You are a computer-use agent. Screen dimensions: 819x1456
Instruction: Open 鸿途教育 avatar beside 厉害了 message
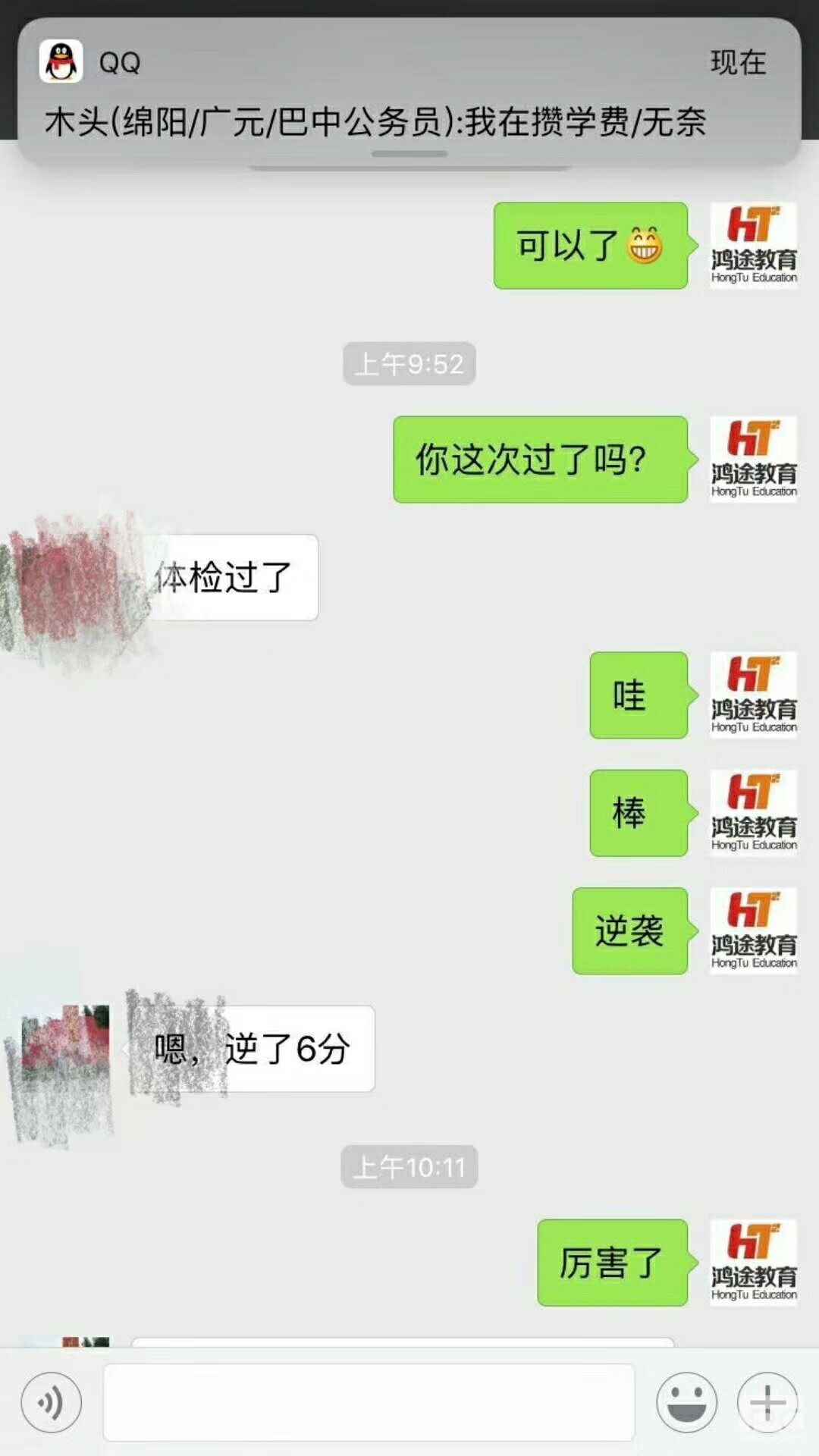pyautogui.click(x=753, y=1263)
